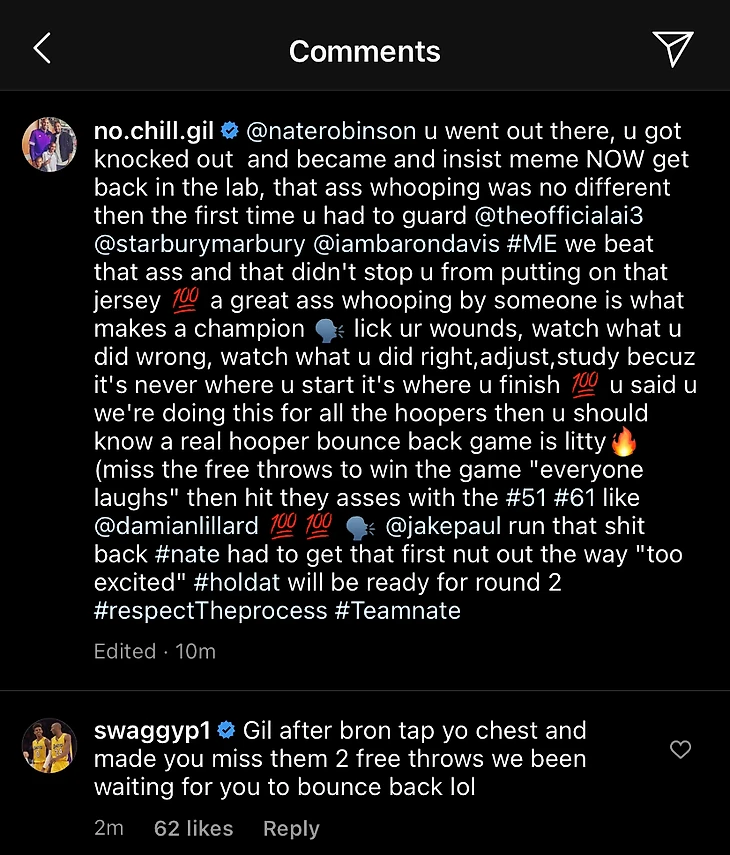Reply to swaggyp1's comment

[x=291, y=829]
